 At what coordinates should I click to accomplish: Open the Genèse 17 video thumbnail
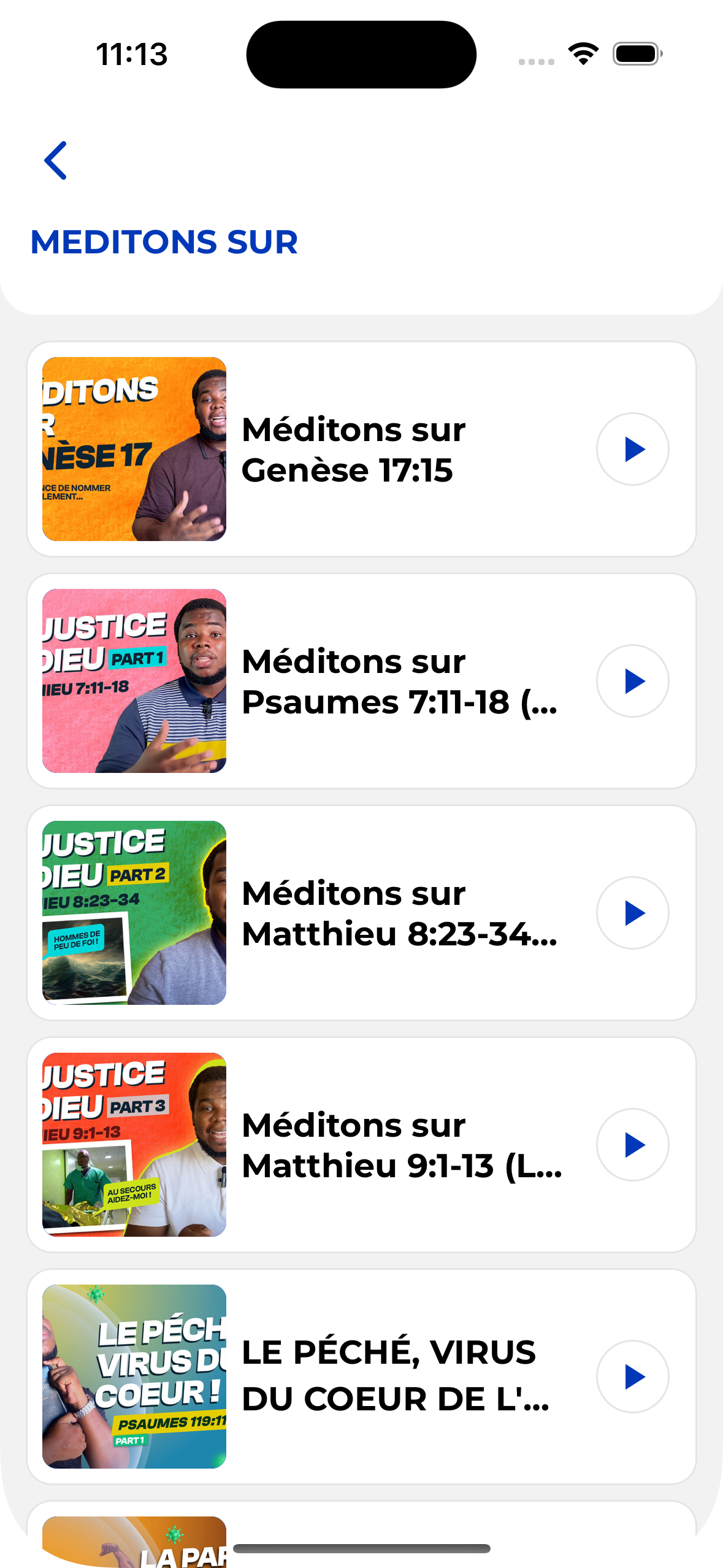[x=135, y=449]
